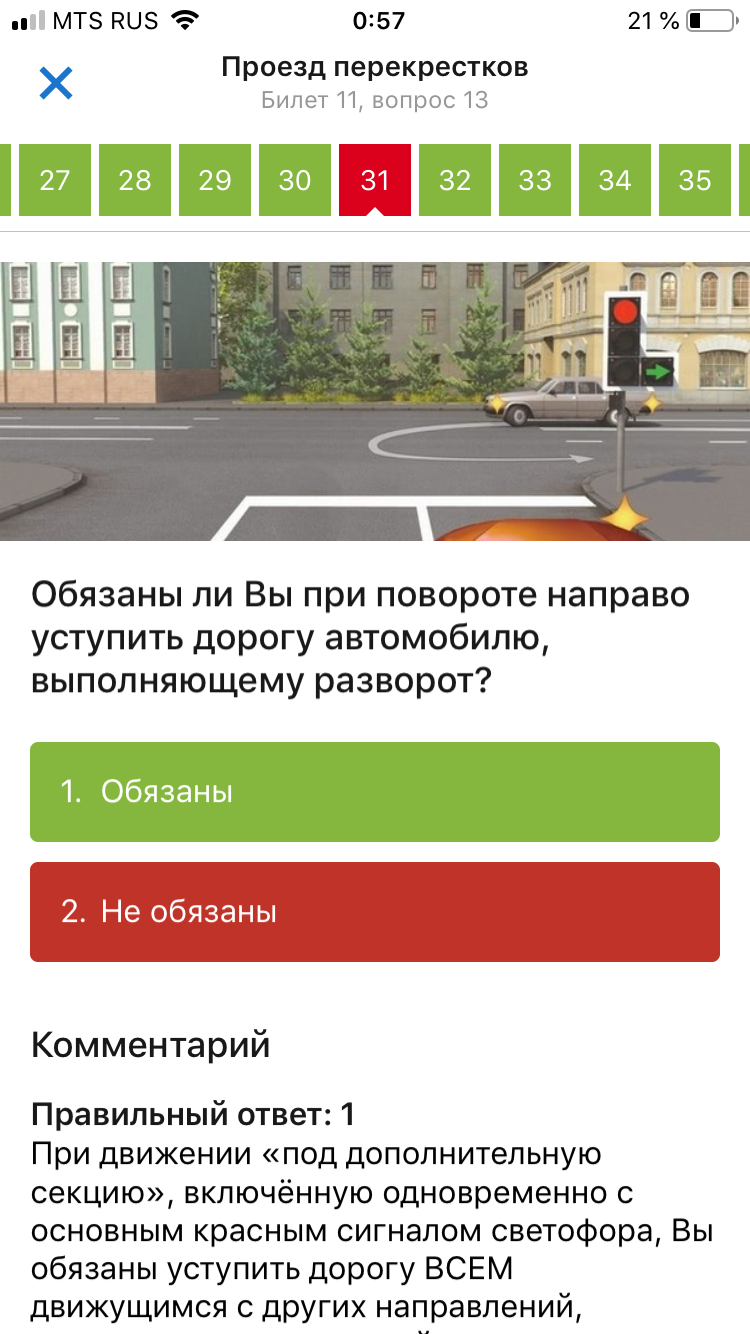Open question 29
Viewport: 750px width, 1334px height.
pyautogui.click(x=215, y=180)
